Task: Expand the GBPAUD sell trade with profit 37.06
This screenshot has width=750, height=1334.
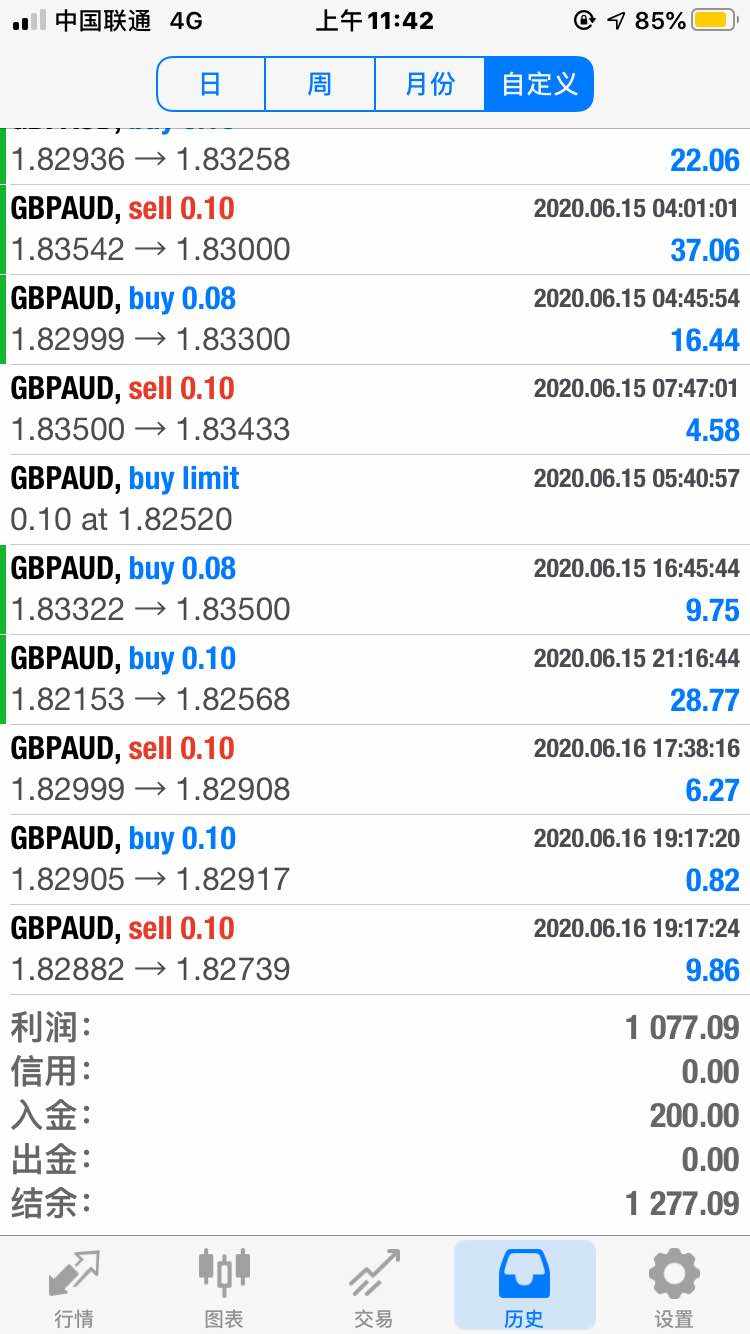Action: (x=375, y=230)
